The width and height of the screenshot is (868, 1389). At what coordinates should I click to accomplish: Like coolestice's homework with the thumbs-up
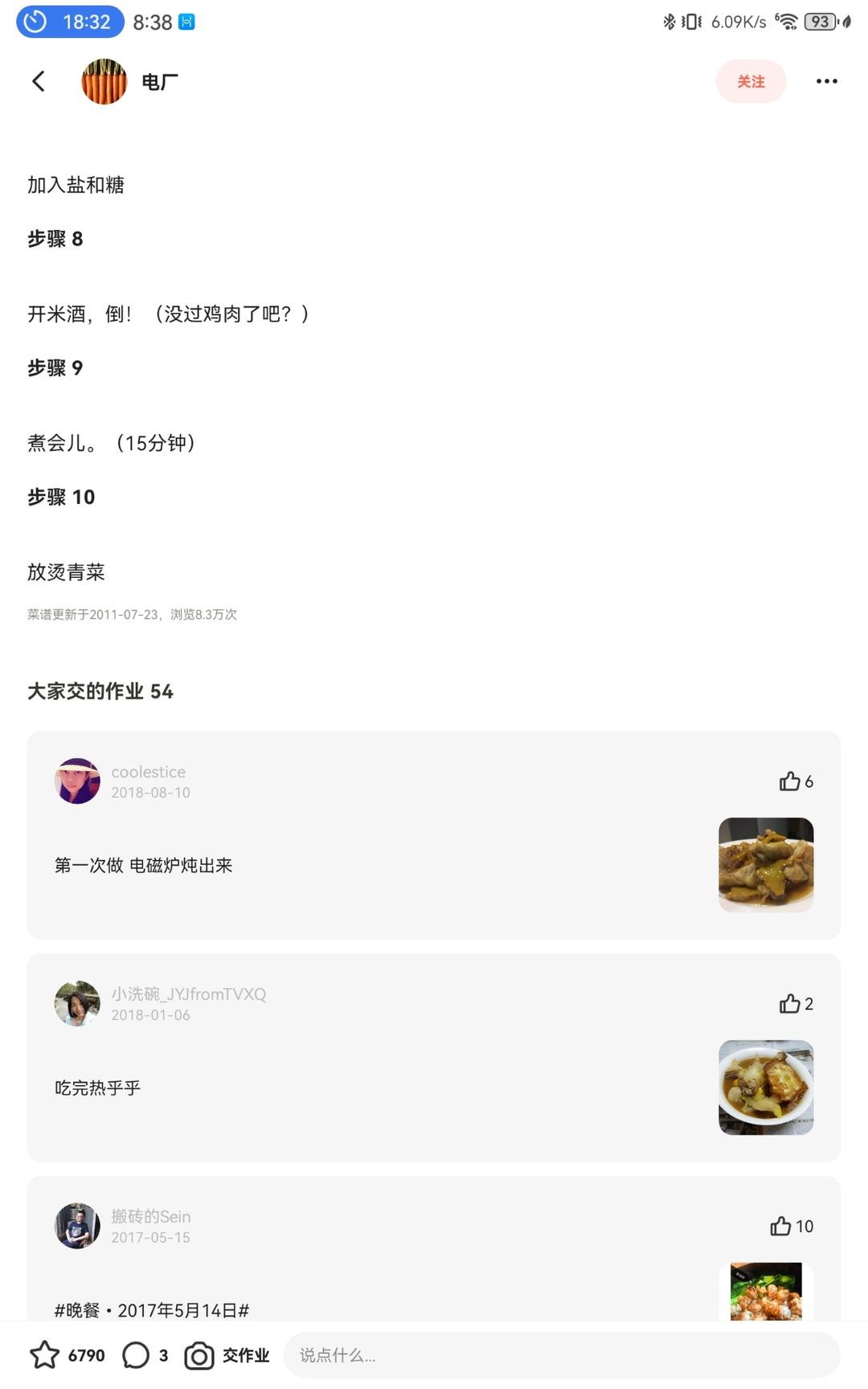tap(790, 781)
